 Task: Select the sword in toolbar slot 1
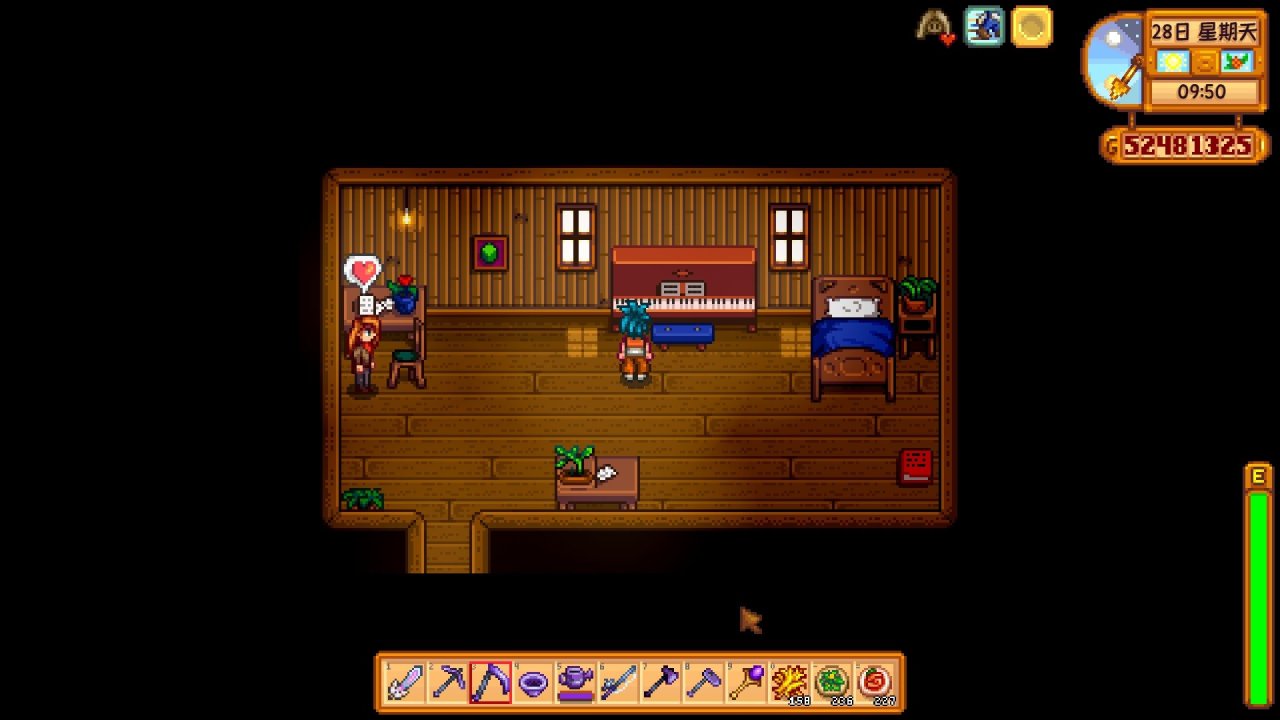(405, 683)
